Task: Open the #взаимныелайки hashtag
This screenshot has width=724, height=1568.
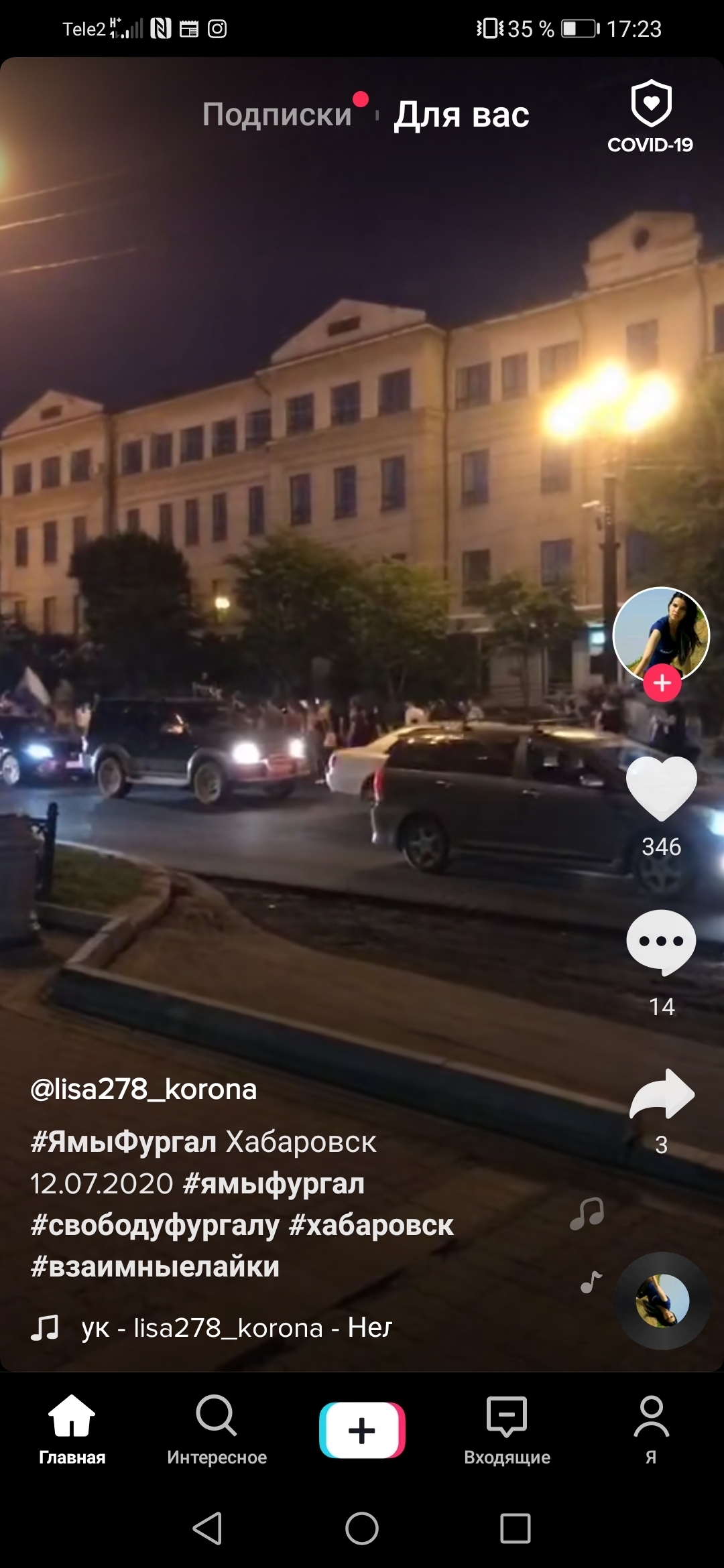Action: point(155,1266)
